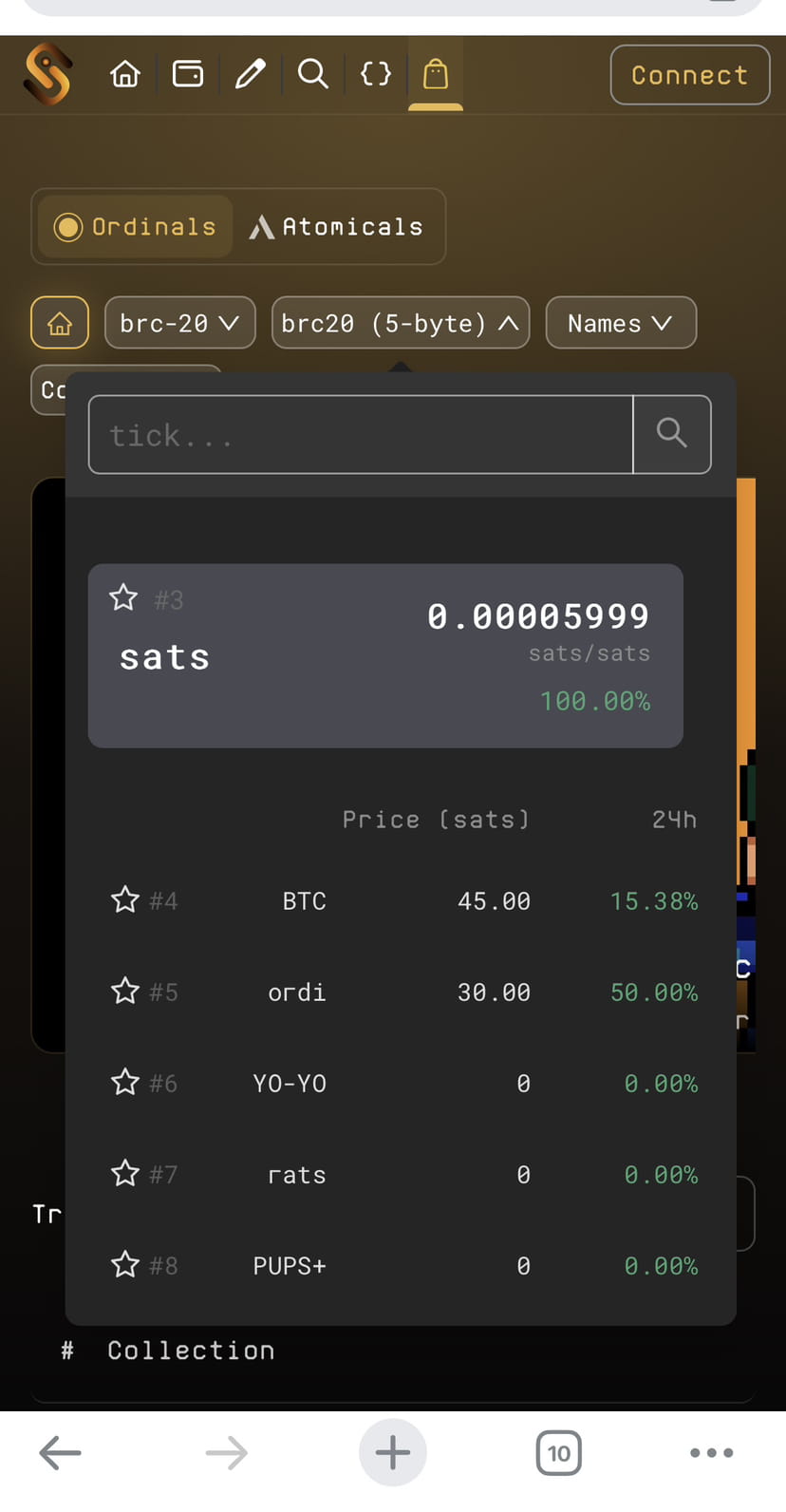Image resolution: width=786 pixels, height=1512 pixels.
Task: Open the browser tab counter showing 10
Action: 559,1452
